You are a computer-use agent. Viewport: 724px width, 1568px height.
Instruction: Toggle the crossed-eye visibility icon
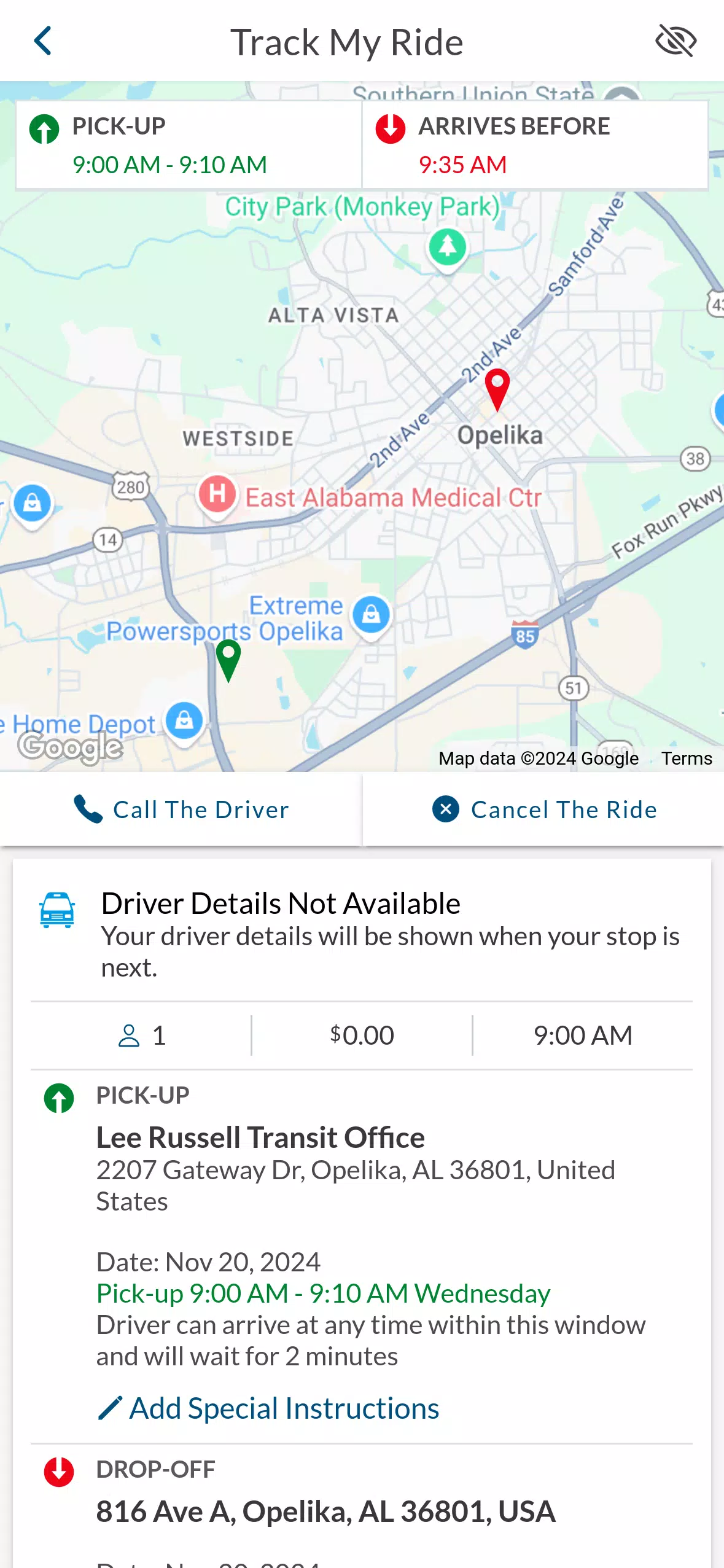point(675,42)
